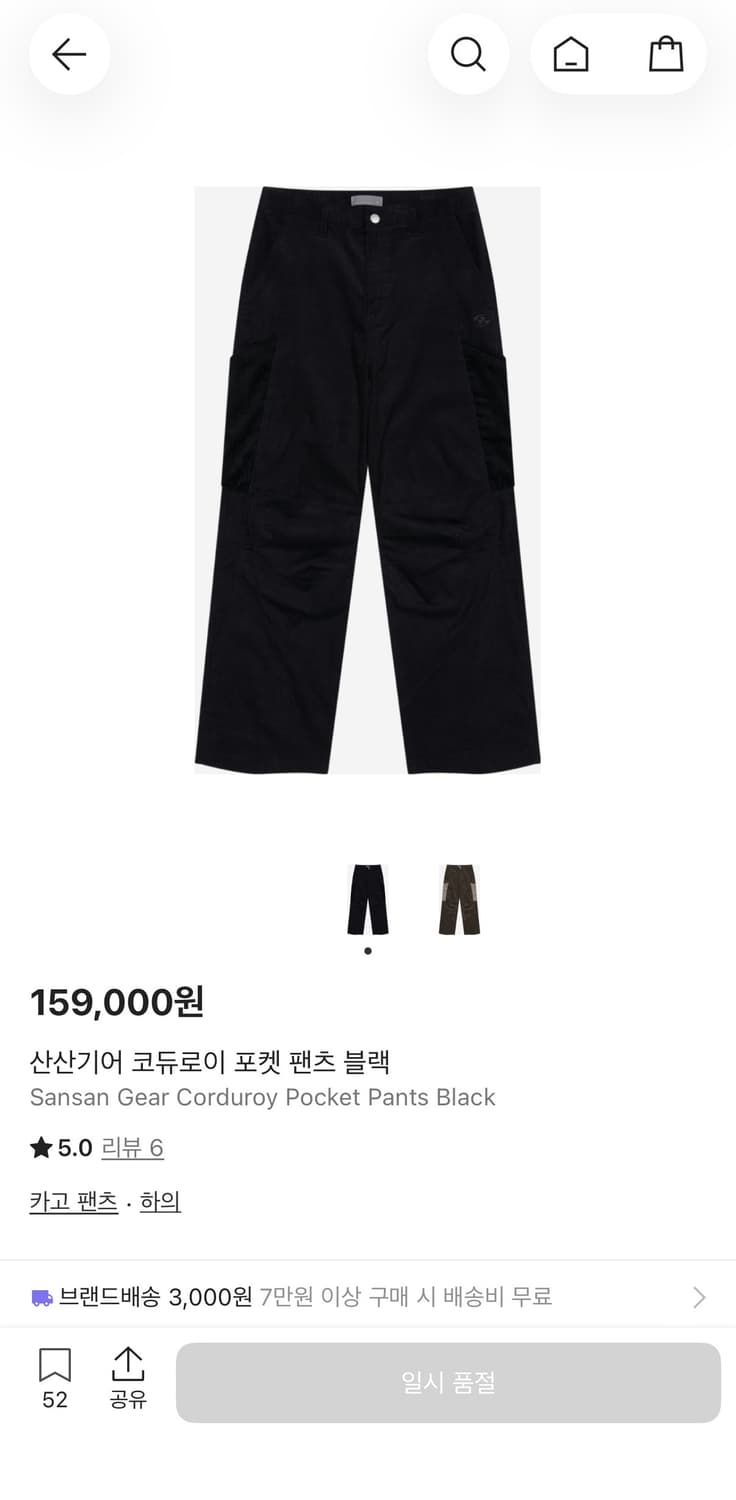Tap the 일시 품절 sold-out button
Screen dimensions: 736x1500
pyautogui.click(x=447, y=1382)
